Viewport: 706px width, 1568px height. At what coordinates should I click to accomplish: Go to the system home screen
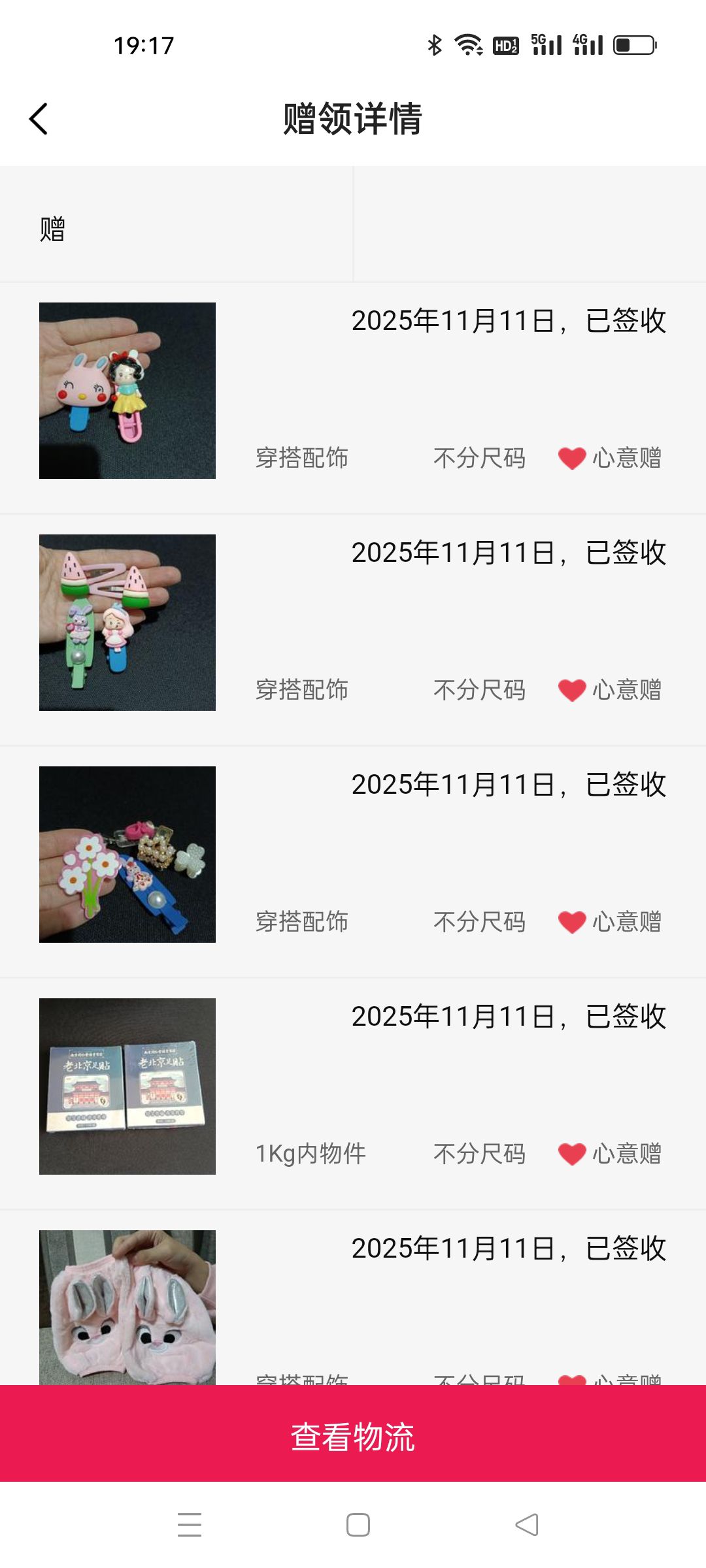tap(358, 1525)
